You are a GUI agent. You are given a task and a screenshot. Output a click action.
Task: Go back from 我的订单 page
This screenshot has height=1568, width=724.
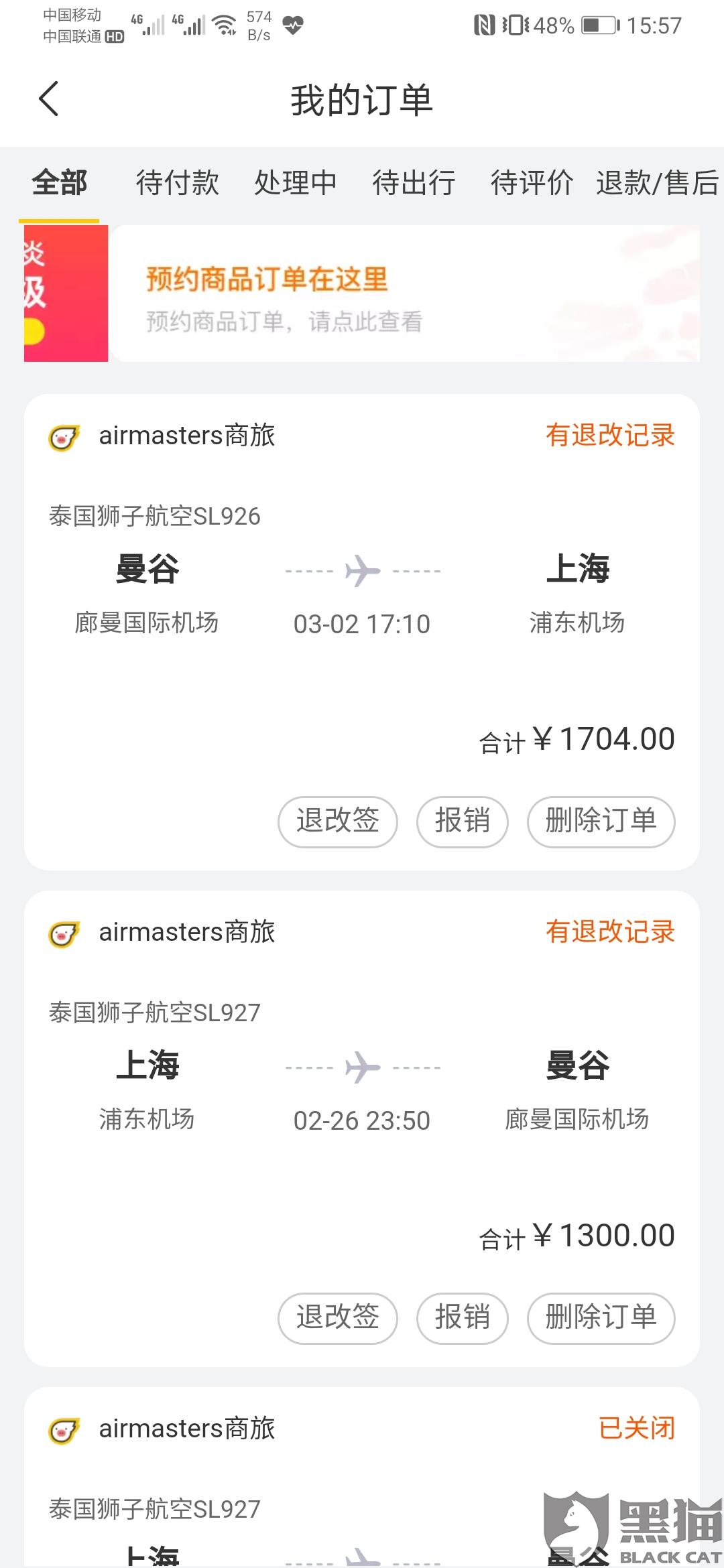[x=49, y=99]
